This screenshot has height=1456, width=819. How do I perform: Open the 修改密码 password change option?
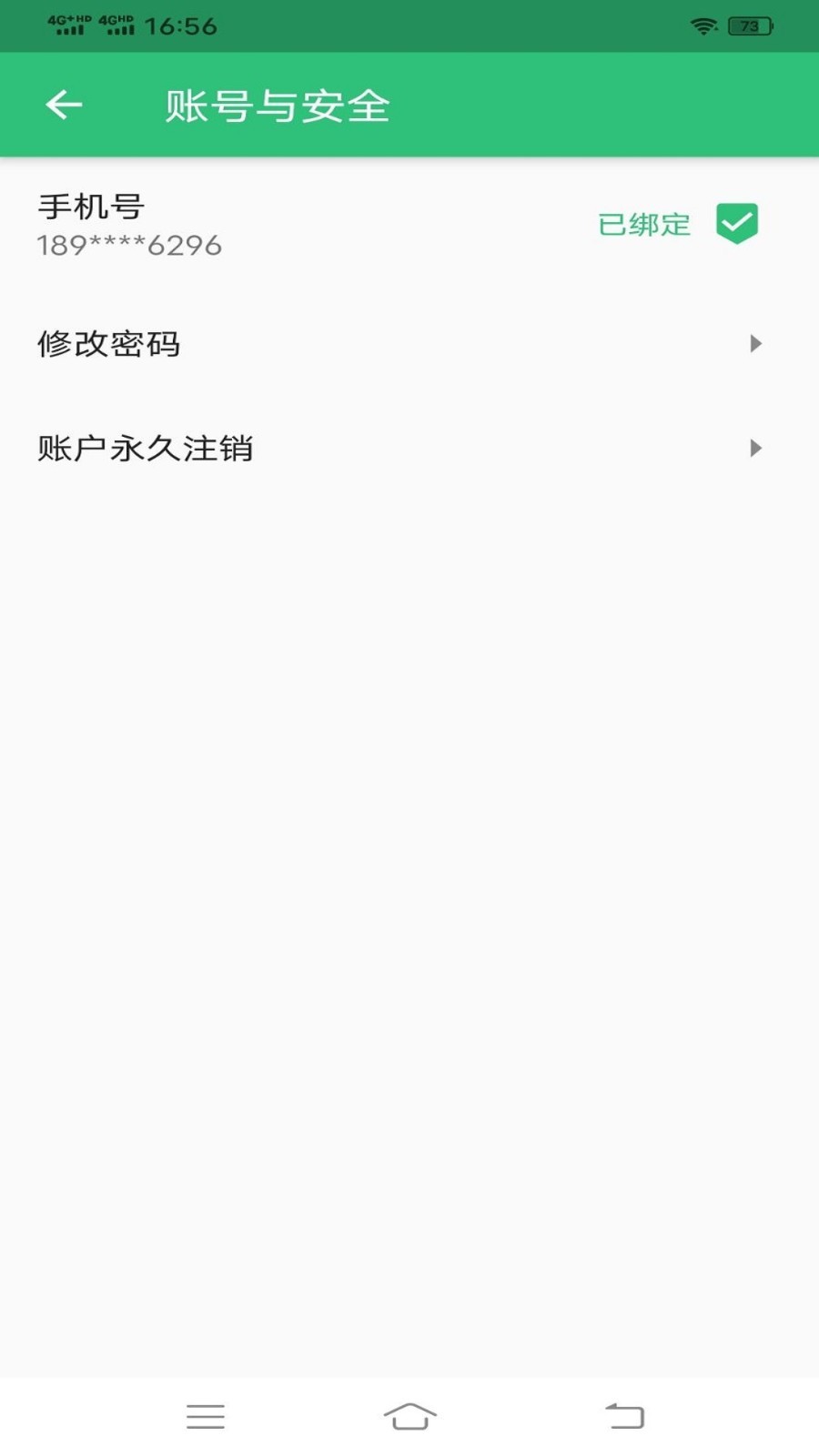pyautogui.click(x=111, y=344)
